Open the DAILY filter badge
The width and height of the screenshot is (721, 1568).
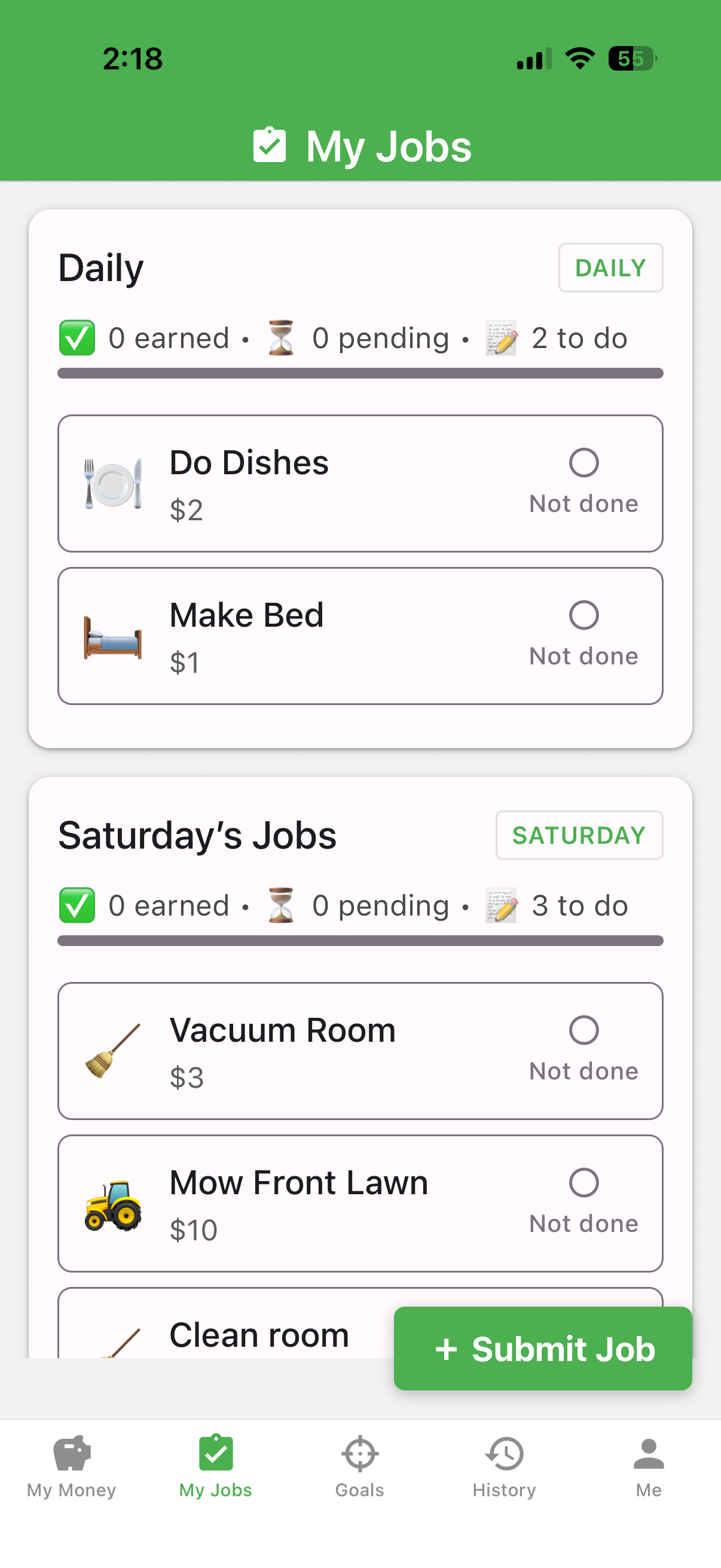click(610, 267)
